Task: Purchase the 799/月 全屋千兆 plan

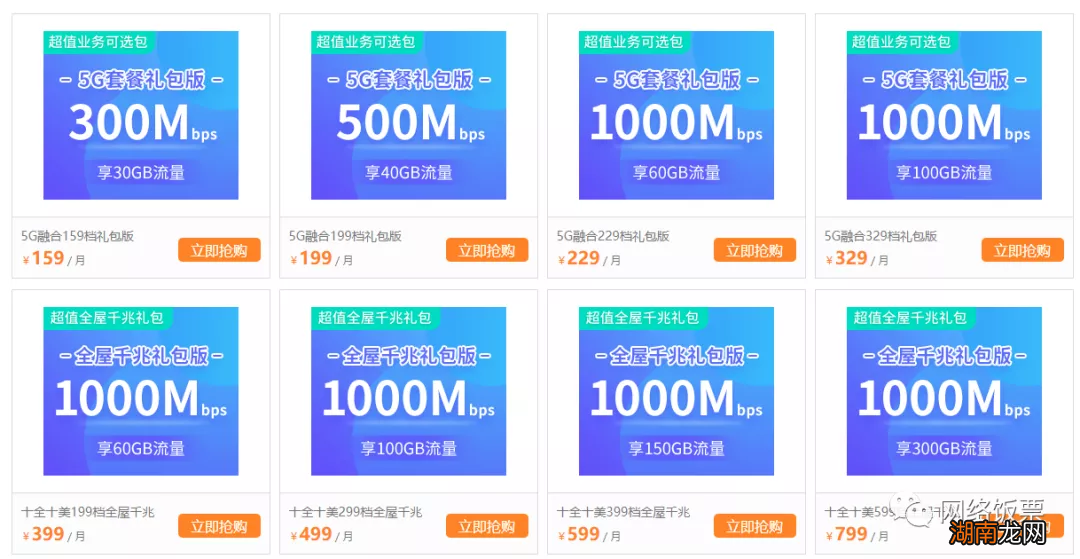Action: (1022, 526)
